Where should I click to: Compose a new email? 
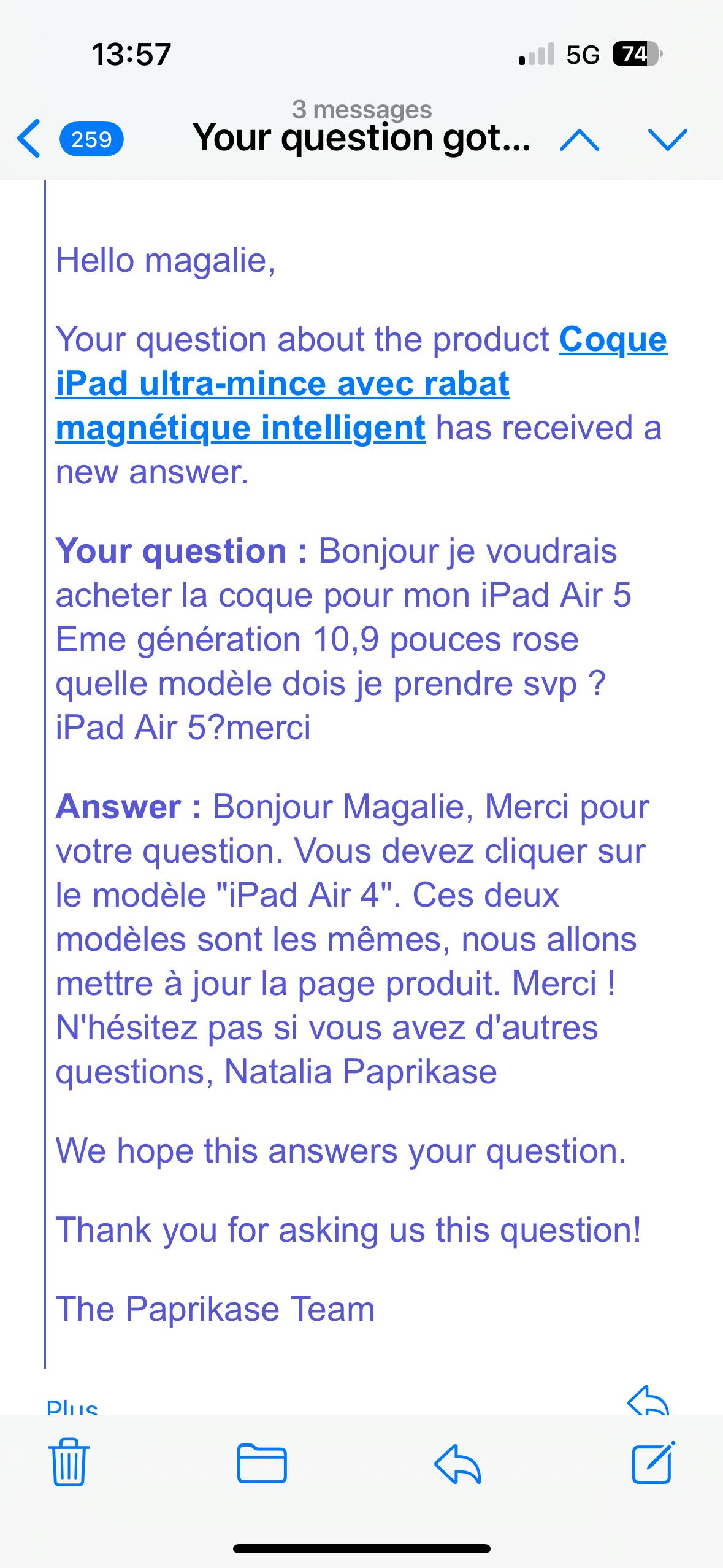pyautogui.click(x=653, y=1464)
